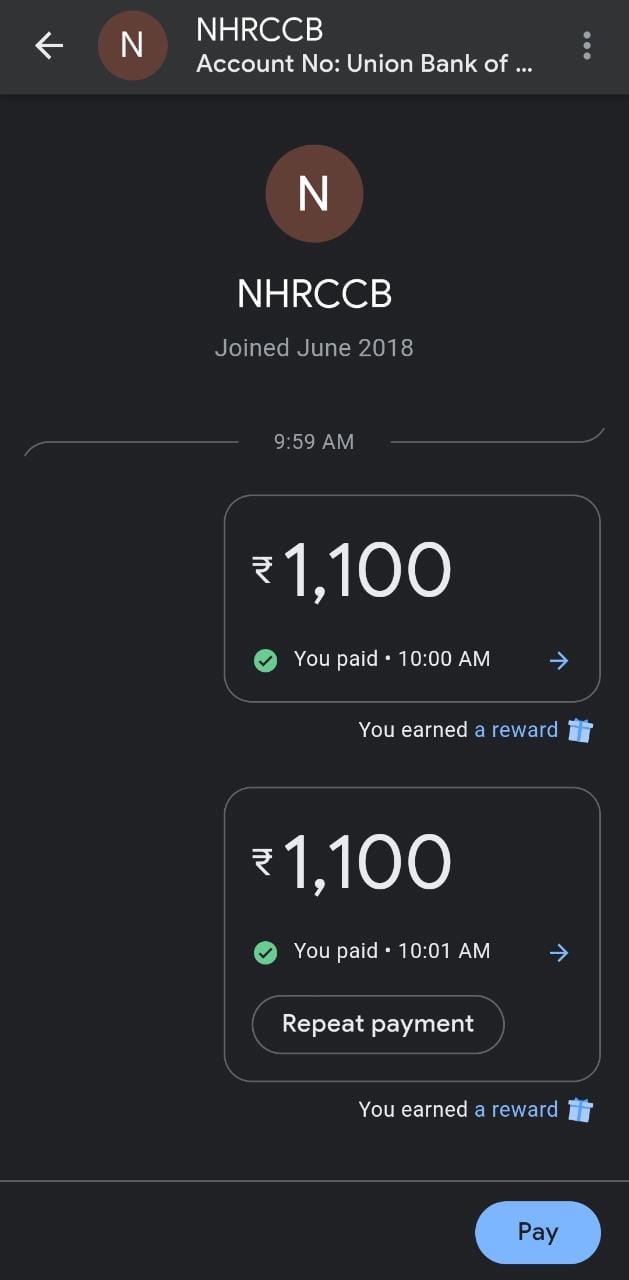Image resolution: width=629 pixels, height=1280 pixels.
Task: Tap the Repeat payment button
Action: (378, 1024)
